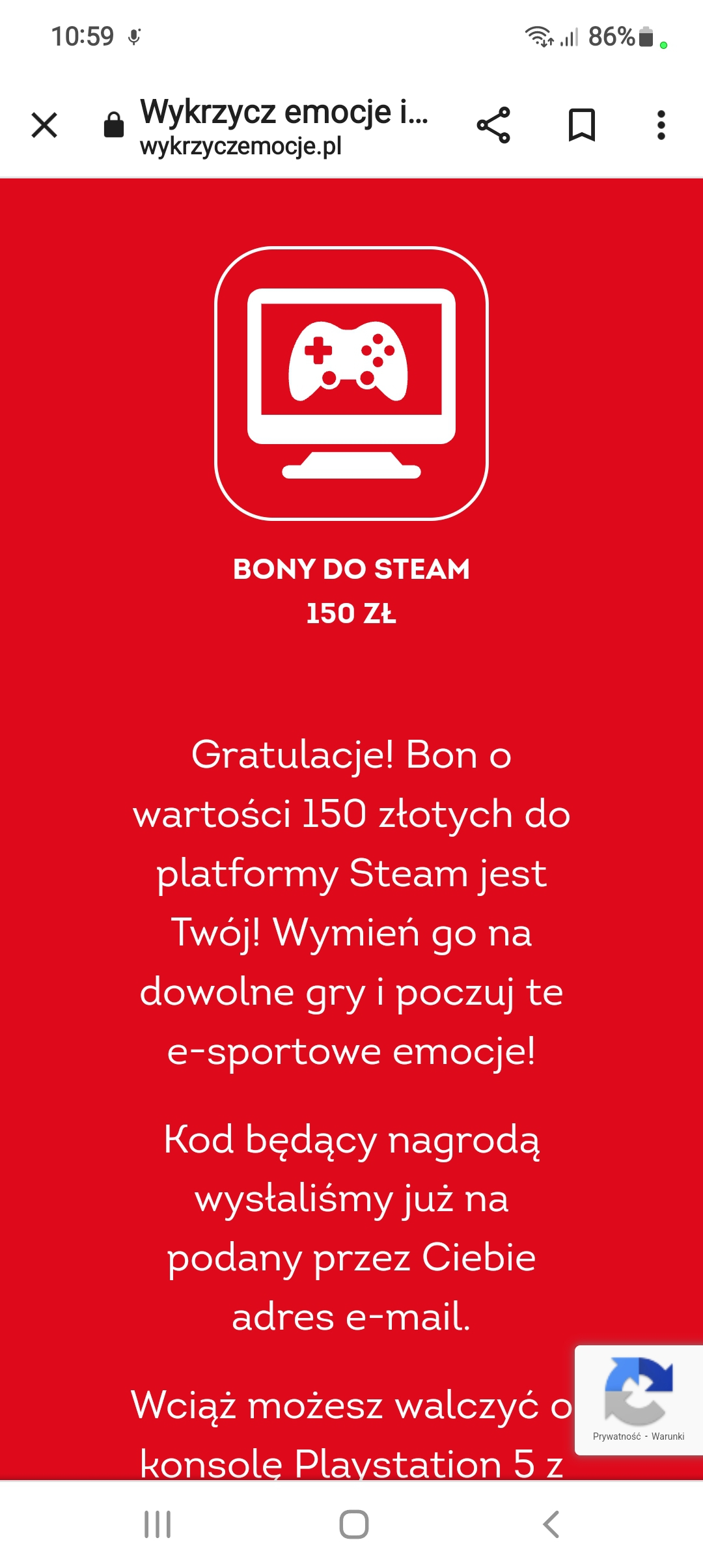Open recent apps from navigation bar
703x1568 pixels.
[158, 1524]
